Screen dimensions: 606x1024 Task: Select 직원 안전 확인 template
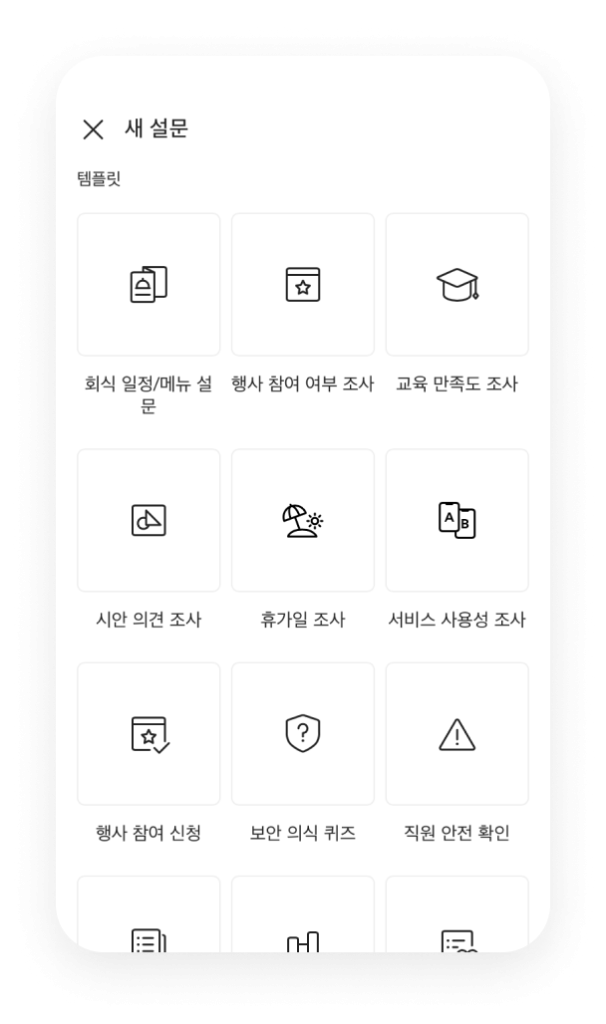point(457,734)
